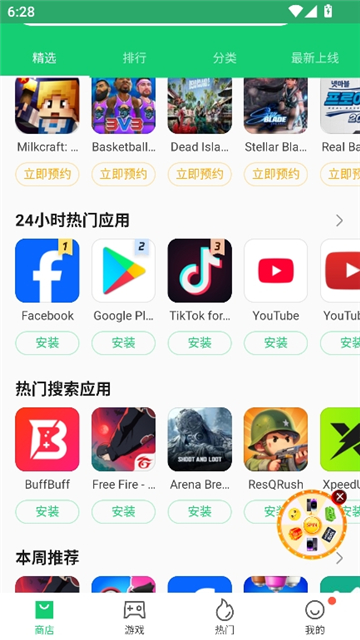Open the YouTube app ranked fourth
Image resolution: width=360 pixels, height=640 pixels.
(x=276, y=271)
